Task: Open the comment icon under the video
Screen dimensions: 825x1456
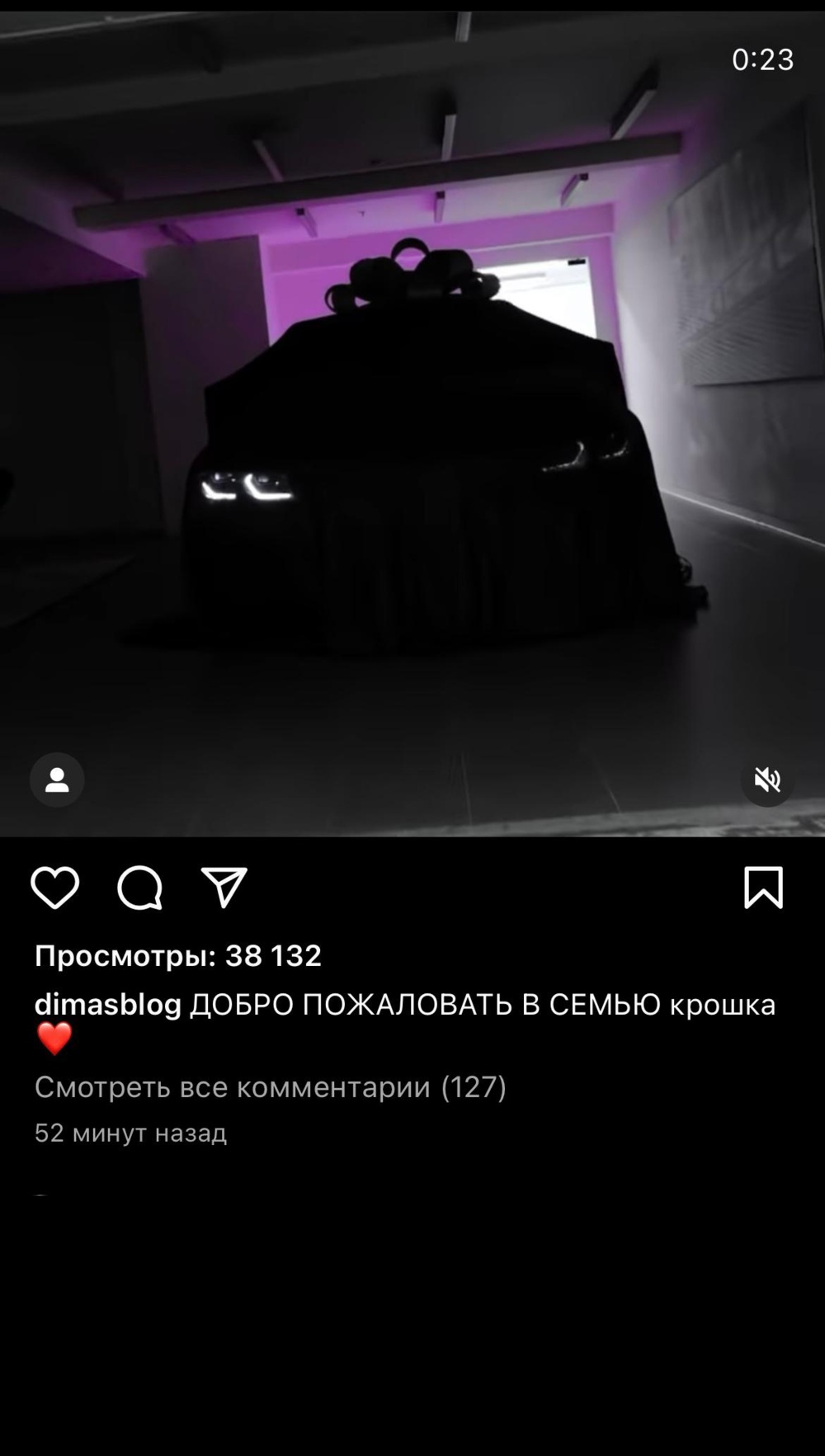Action: pyautogui.click(x=139, y=888)
